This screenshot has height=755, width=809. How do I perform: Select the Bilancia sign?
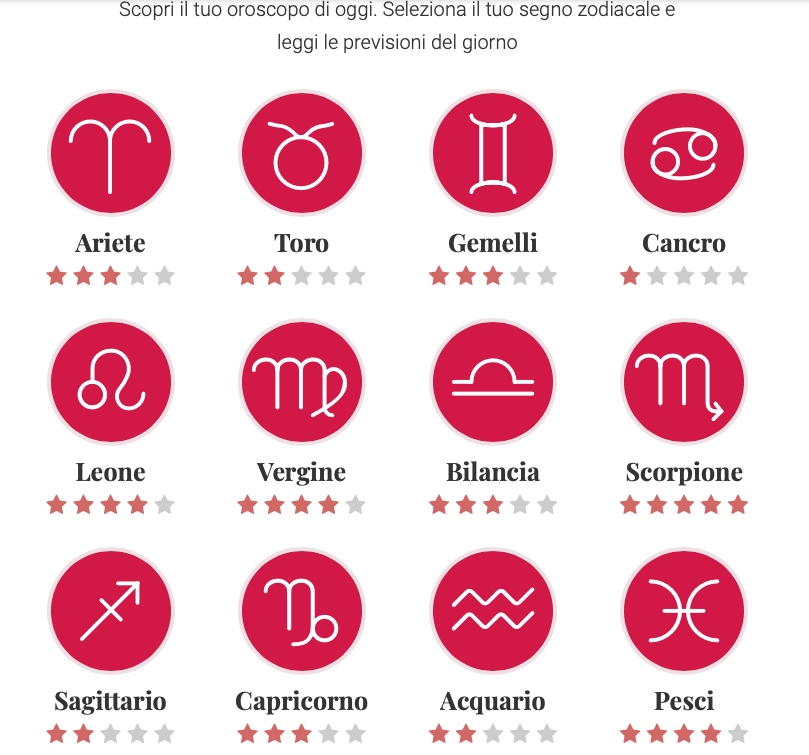coord(493,383)
